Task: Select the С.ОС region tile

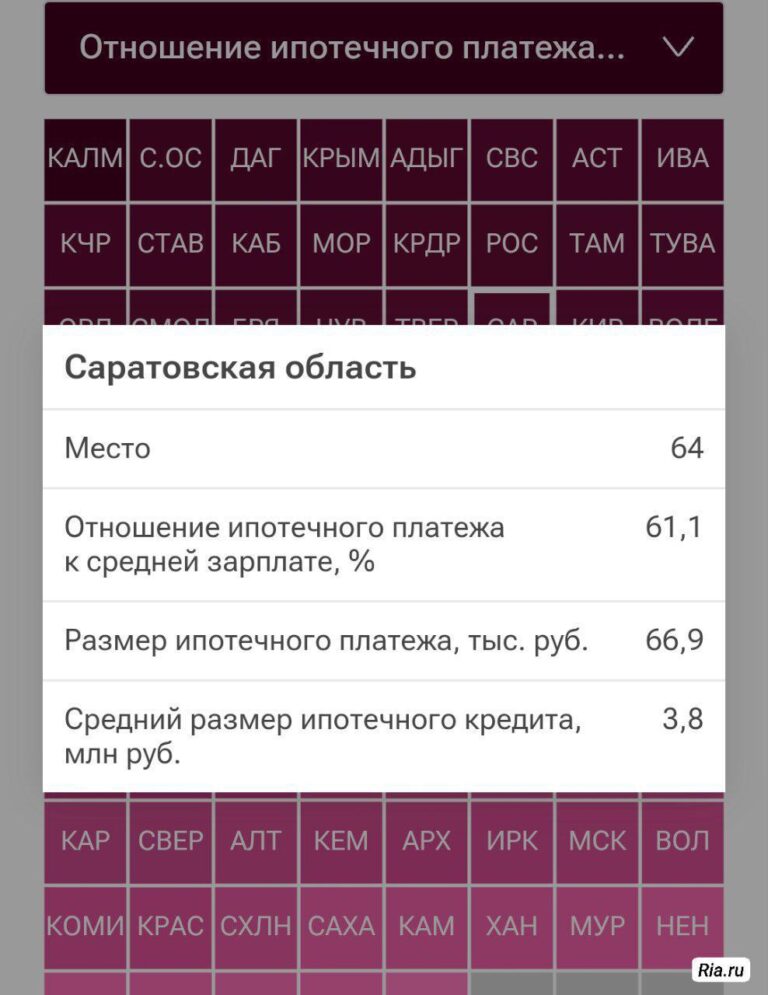Action: 170,159
